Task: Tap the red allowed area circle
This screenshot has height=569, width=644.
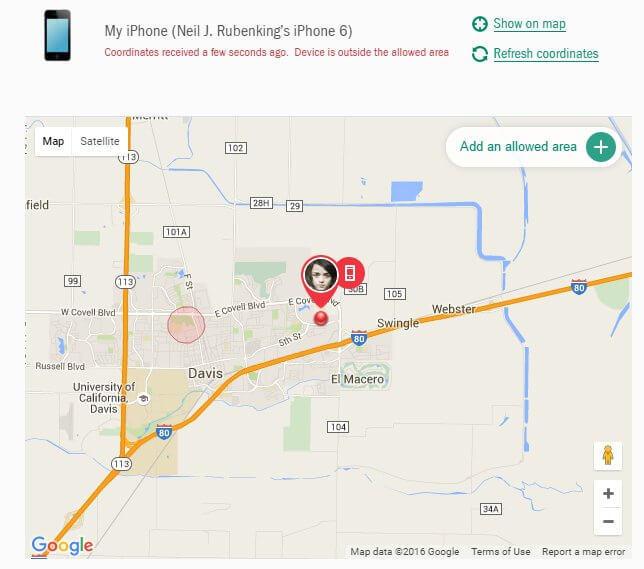Action: (186, 325)
